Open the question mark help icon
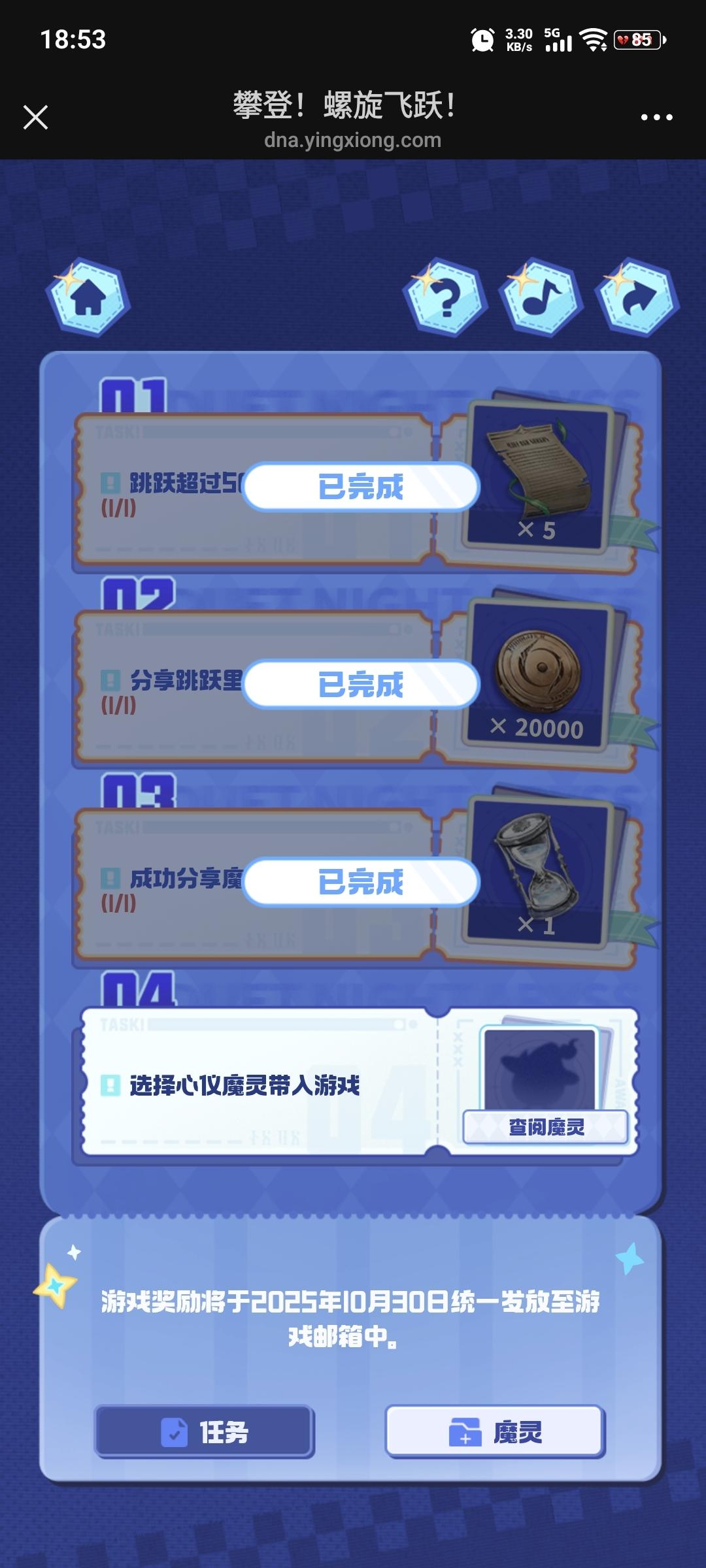 (446, 298)
